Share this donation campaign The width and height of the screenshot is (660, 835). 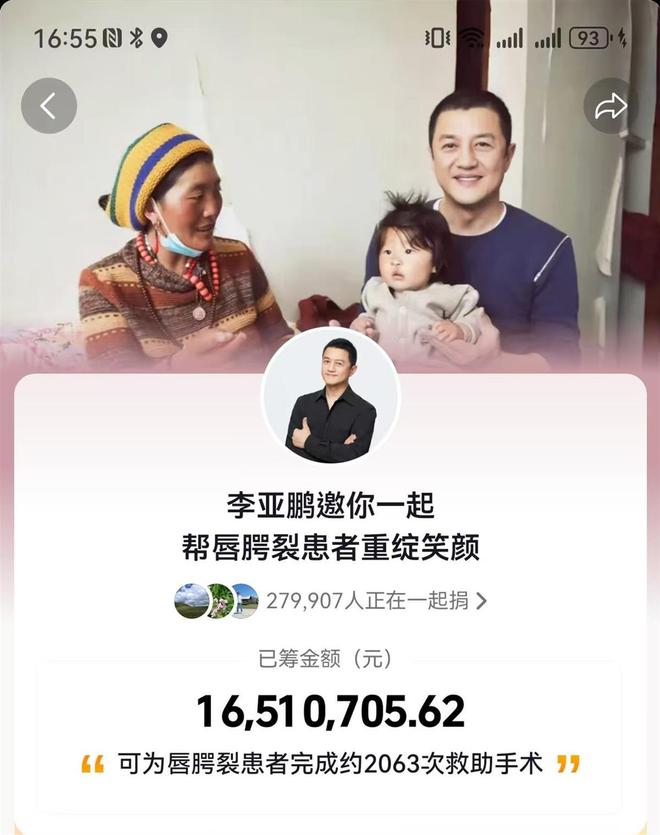(x=610, y=106)
